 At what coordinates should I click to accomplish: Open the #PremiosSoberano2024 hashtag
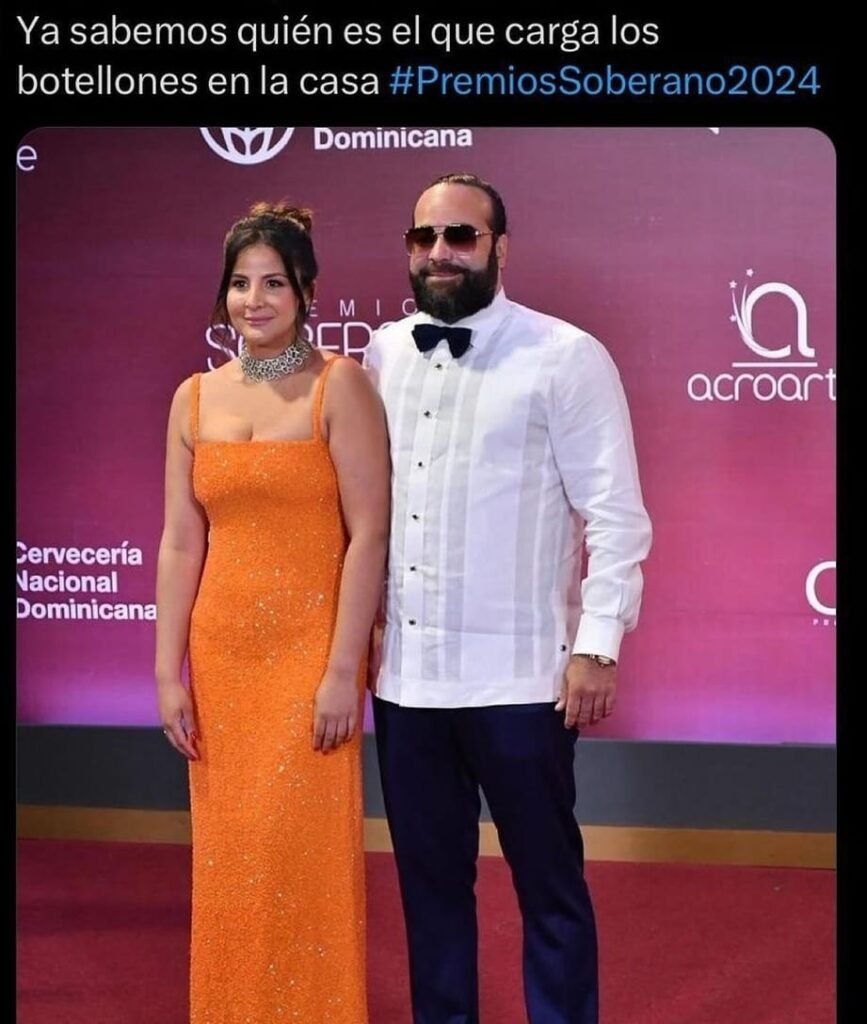pos(602,82)
